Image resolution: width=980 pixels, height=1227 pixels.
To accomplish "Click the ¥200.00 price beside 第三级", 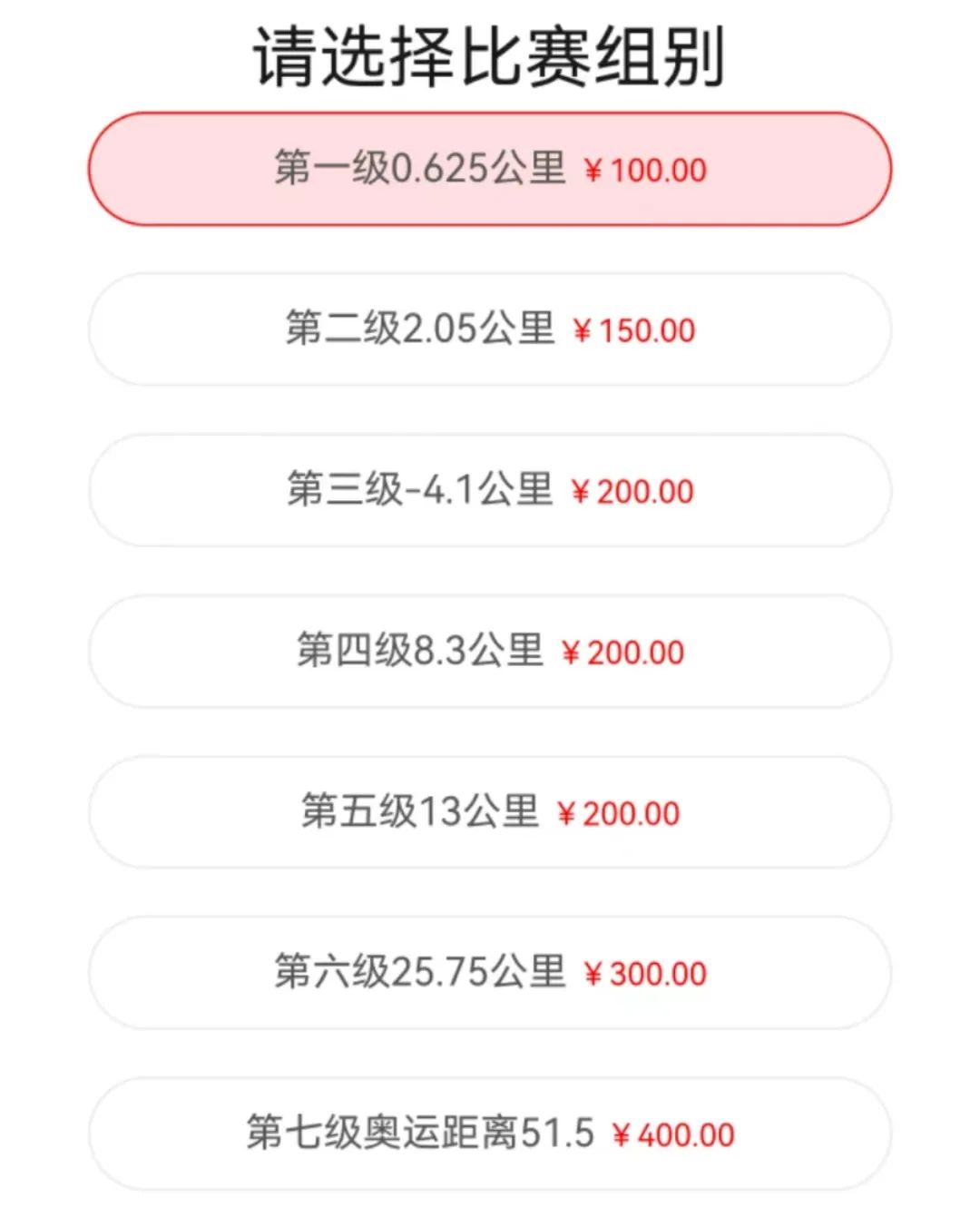I will (x=632, y=490).
